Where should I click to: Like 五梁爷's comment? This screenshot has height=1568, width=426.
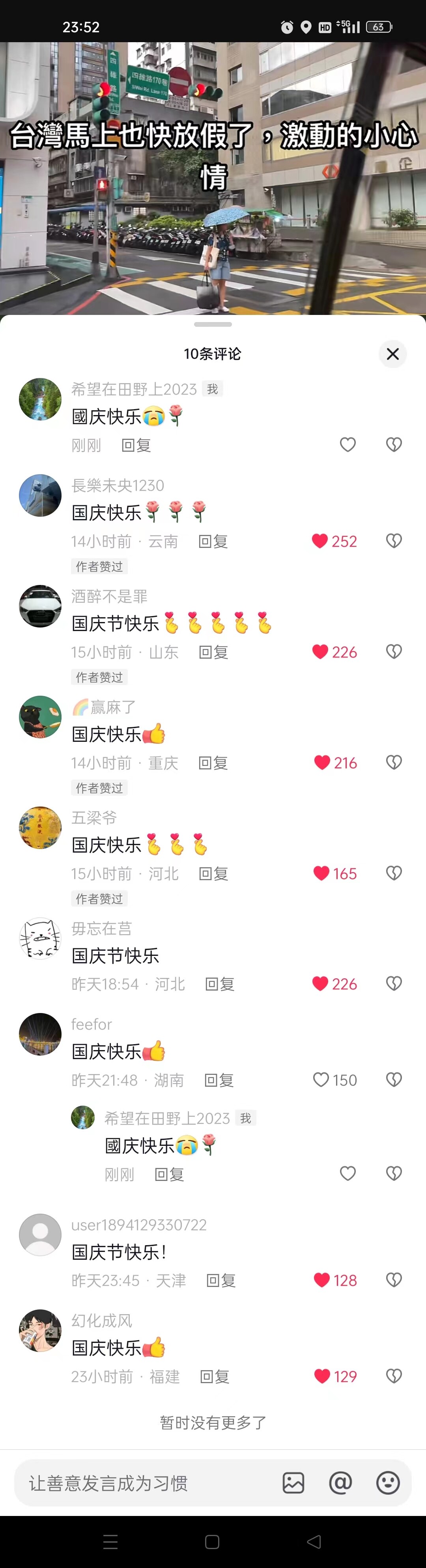point(321,873)
